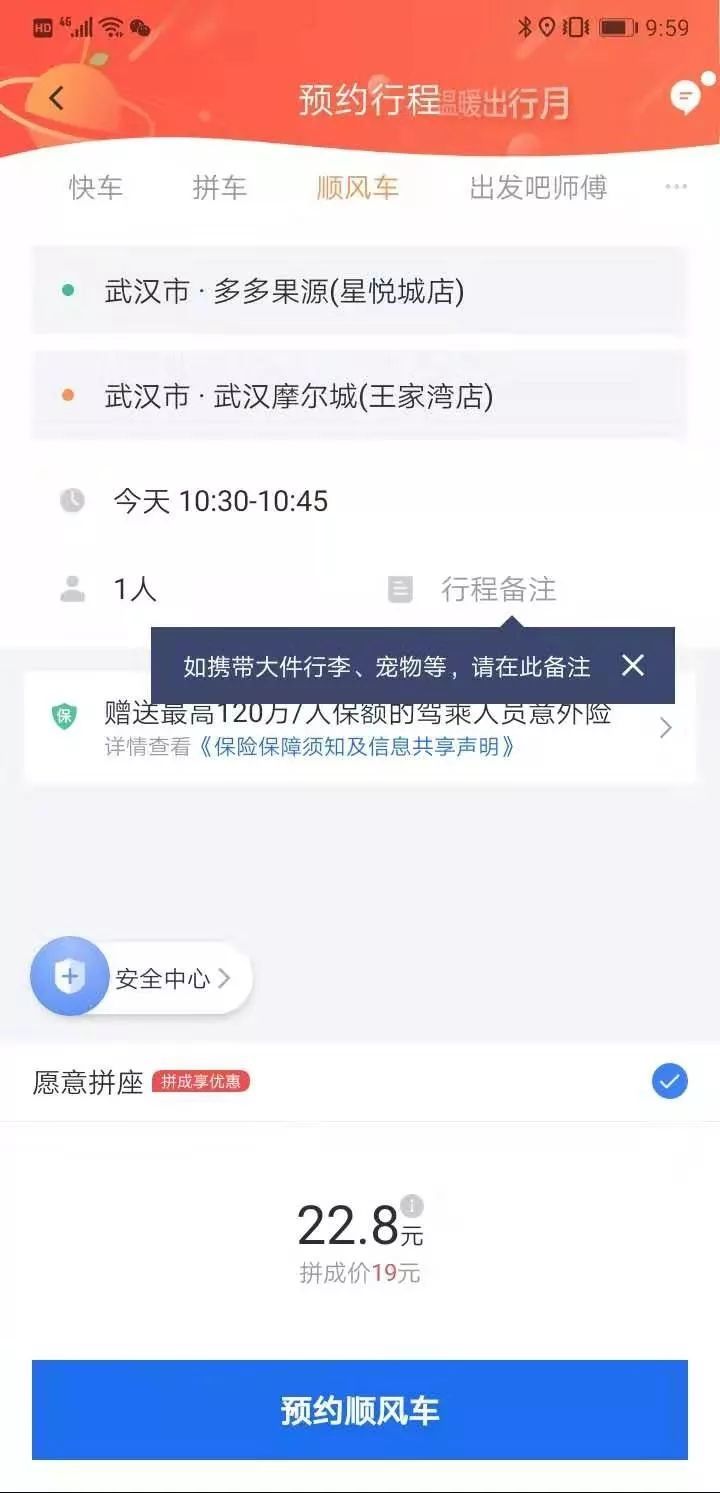
Task: Tap the orange dot marking the destination
Action: (x=66, y=394)
